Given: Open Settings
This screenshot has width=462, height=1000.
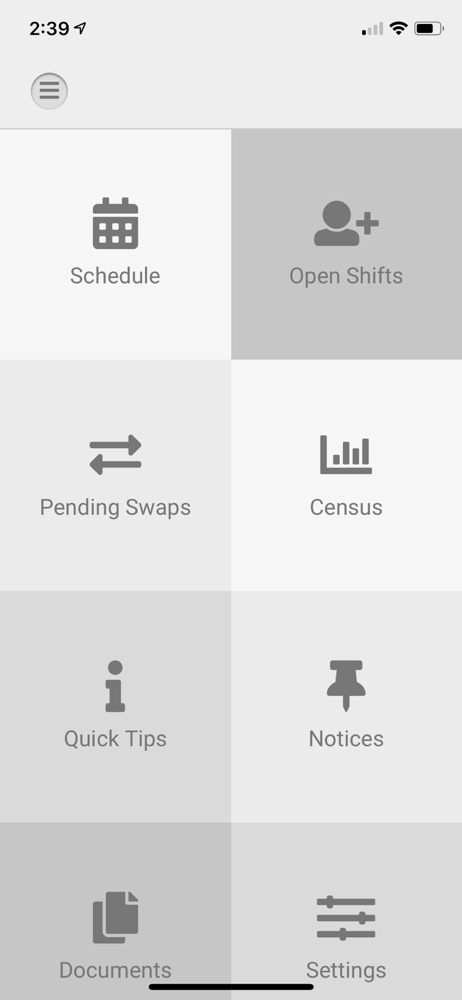Looking at the screenshot, I should pos(346,911).
